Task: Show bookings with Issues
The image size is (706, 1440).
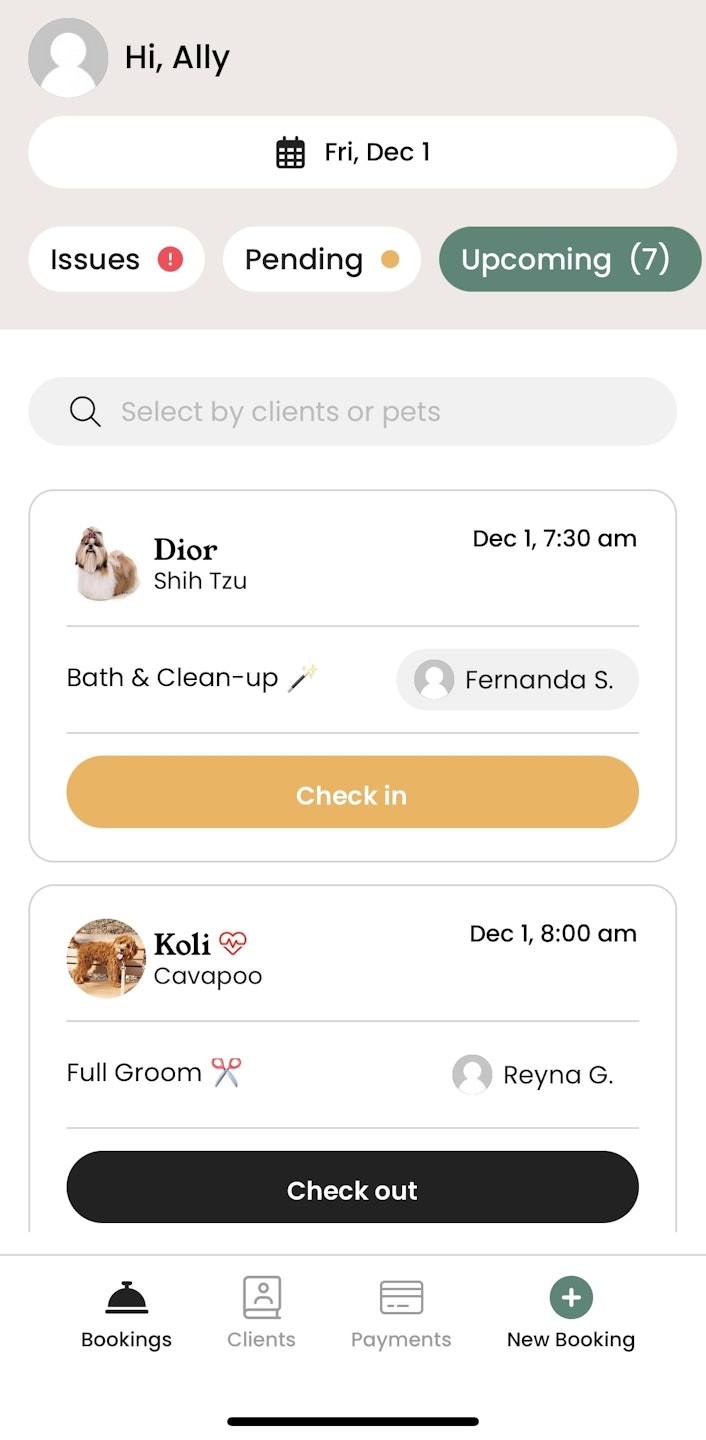Action: pyautogui.click(x=116, y=260)
